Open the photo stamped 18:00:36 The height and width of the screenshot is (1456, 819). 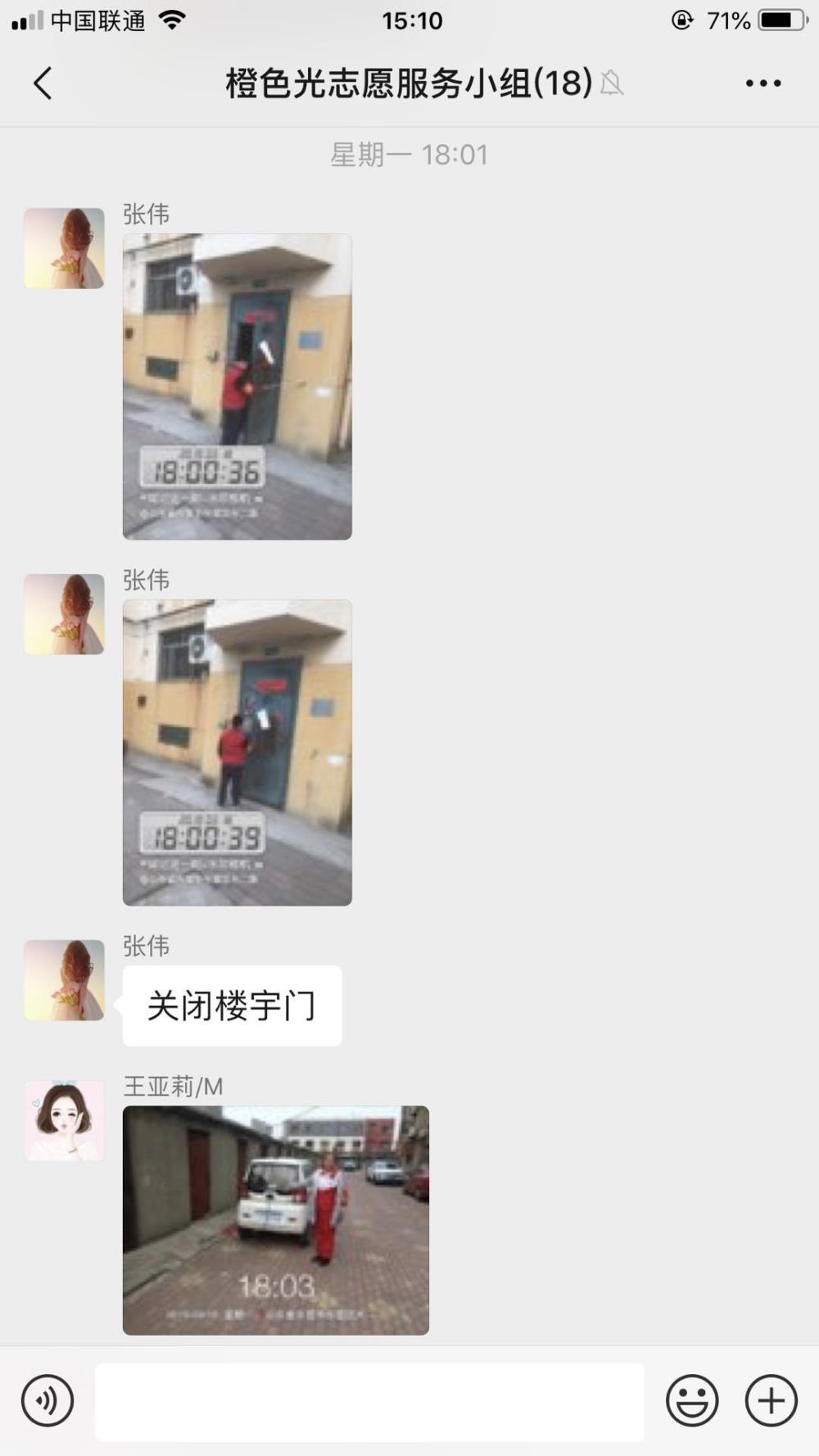238,387
